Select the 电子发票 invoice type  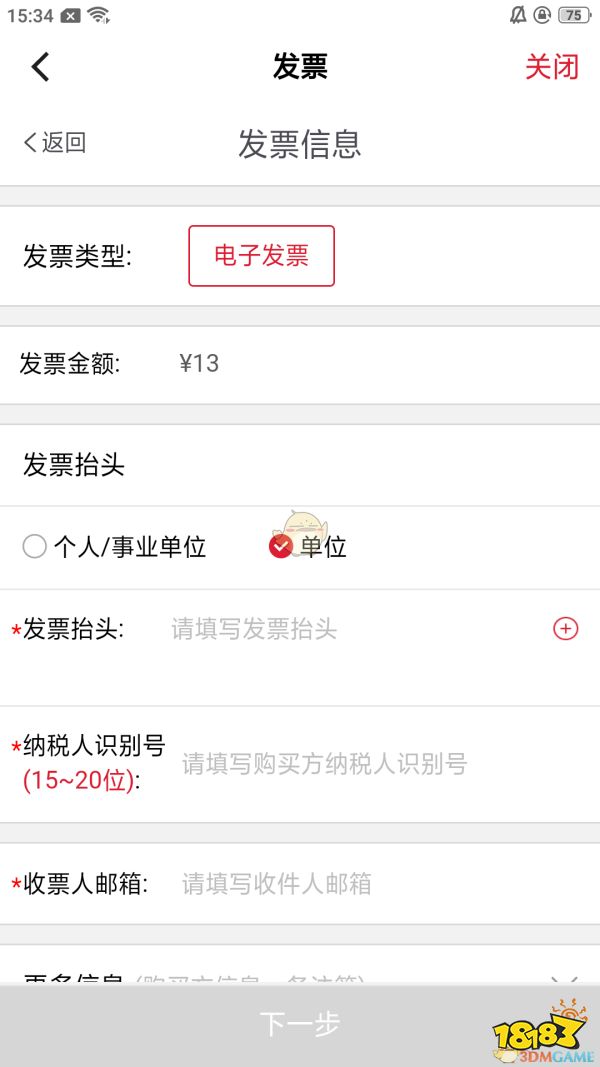(261, 256)
